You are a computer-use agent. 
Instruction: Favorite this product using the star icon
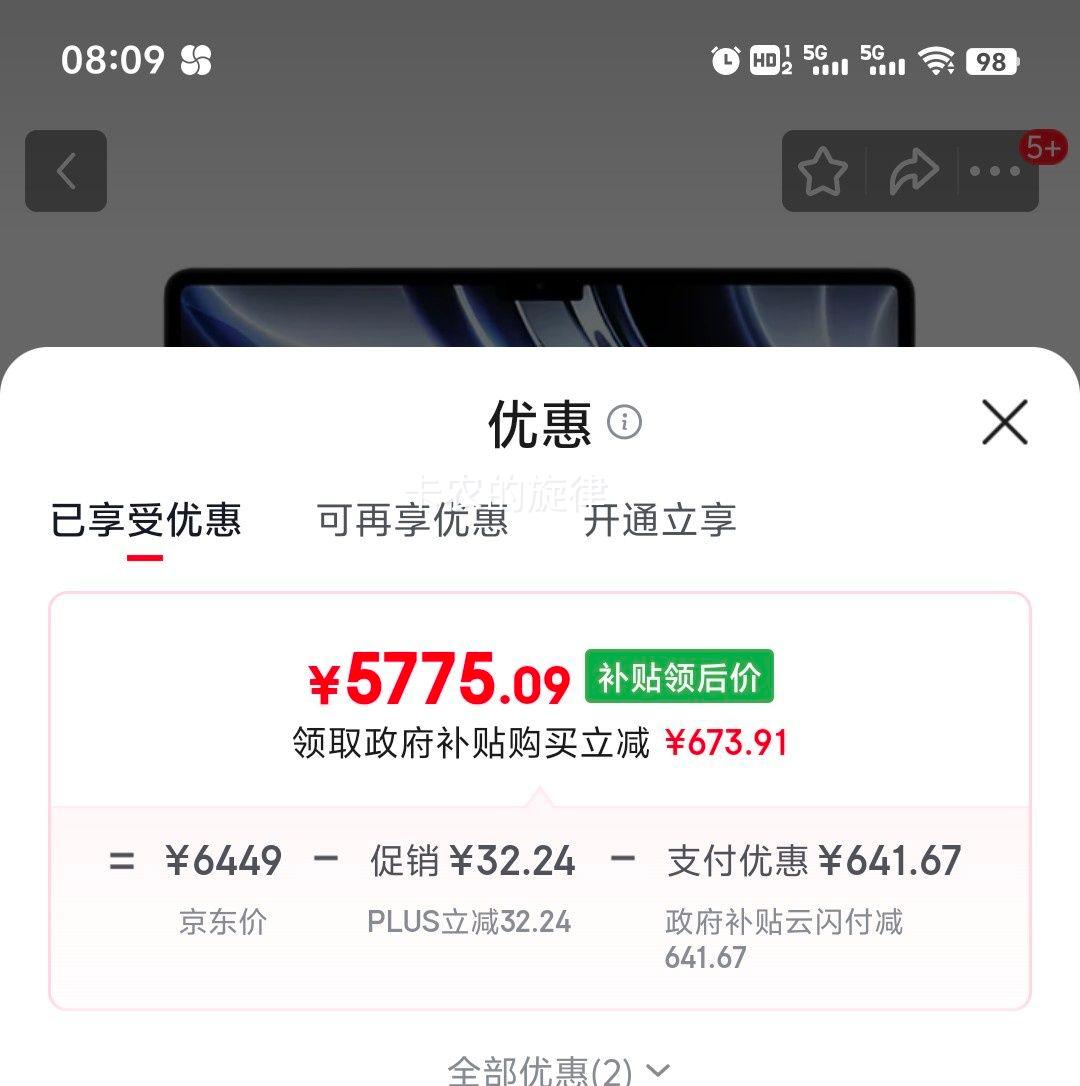(823, 171)
